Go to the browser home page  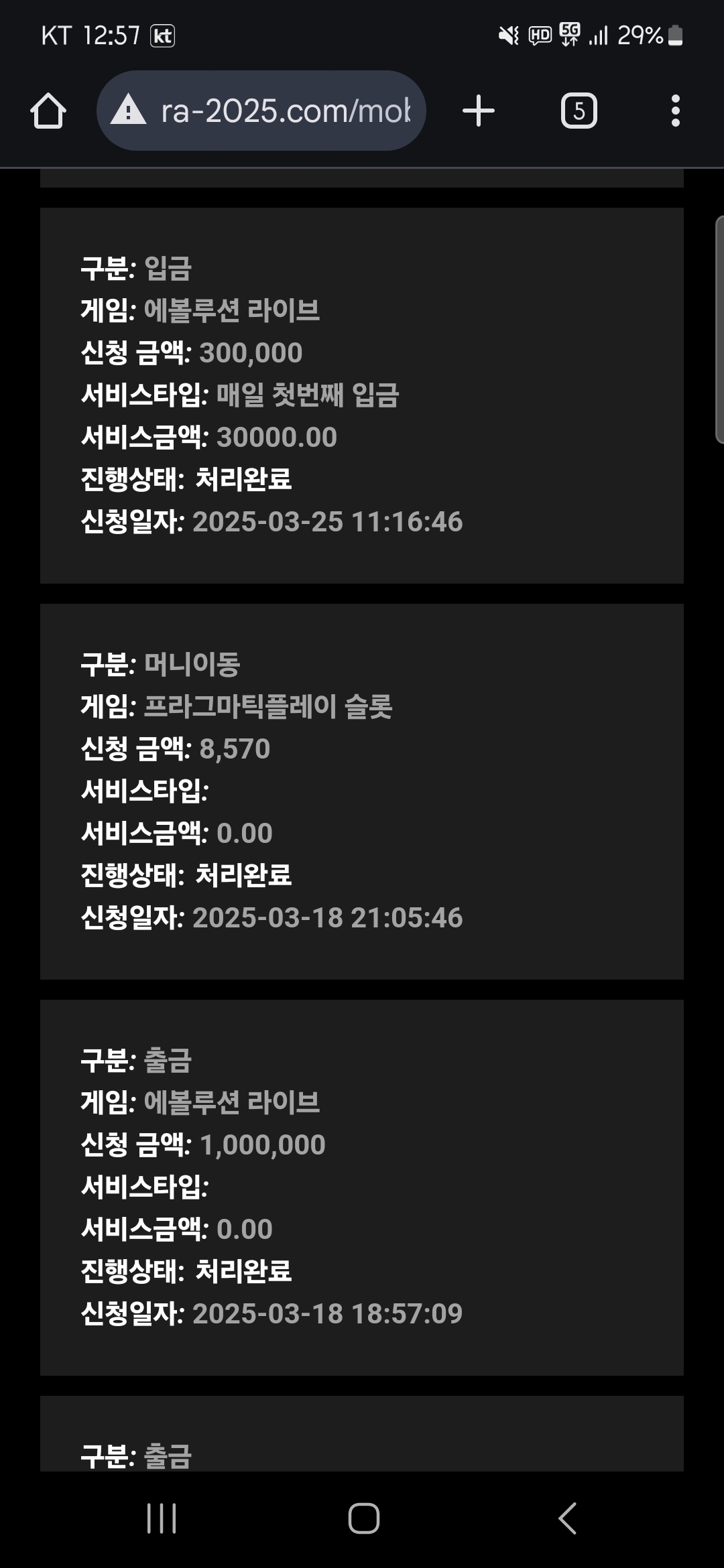(x=48, y=111)
